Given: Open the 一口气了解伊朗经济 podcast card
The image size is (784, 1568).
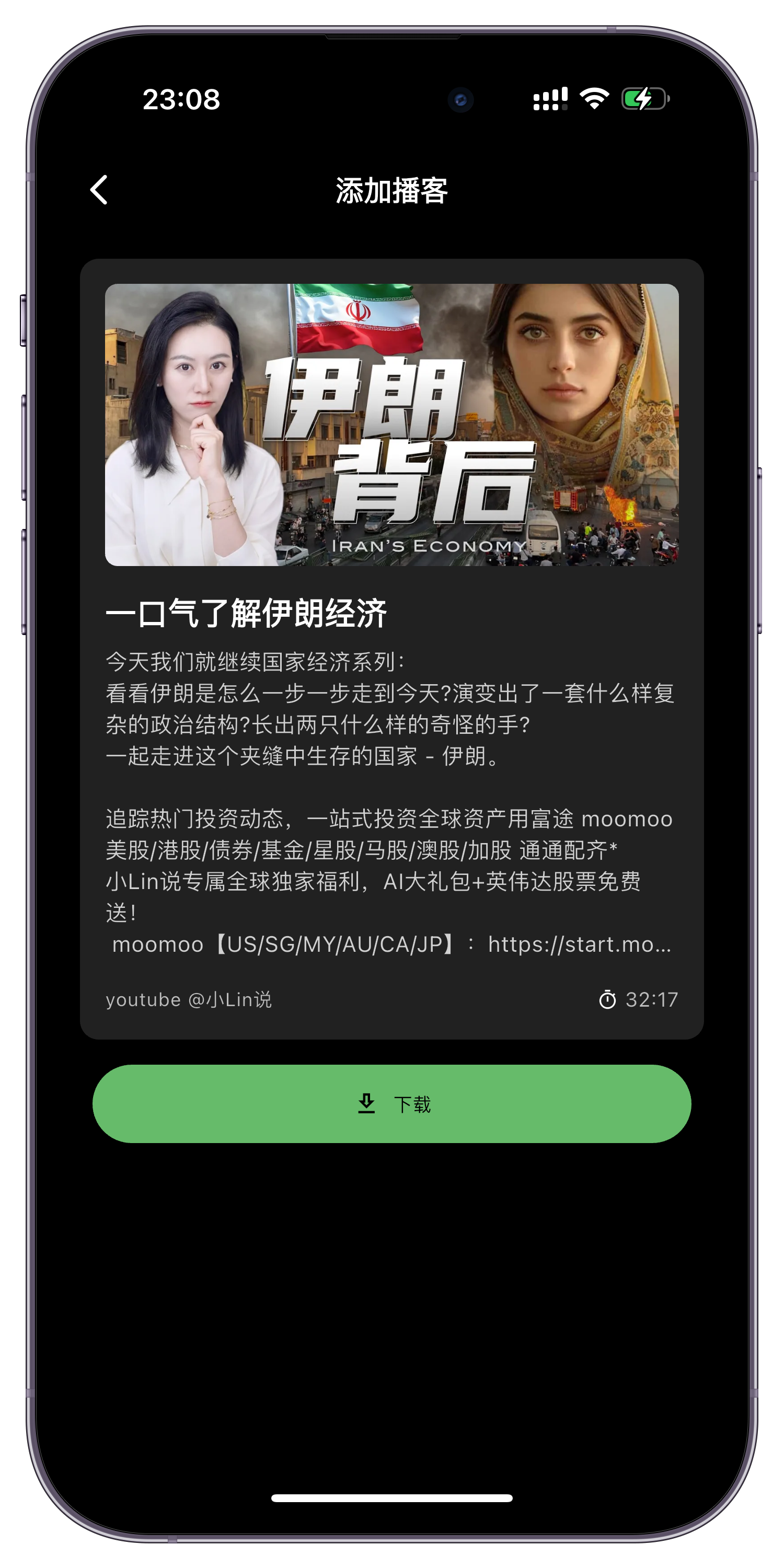Looking at the screenshot, I should [392, 648].
